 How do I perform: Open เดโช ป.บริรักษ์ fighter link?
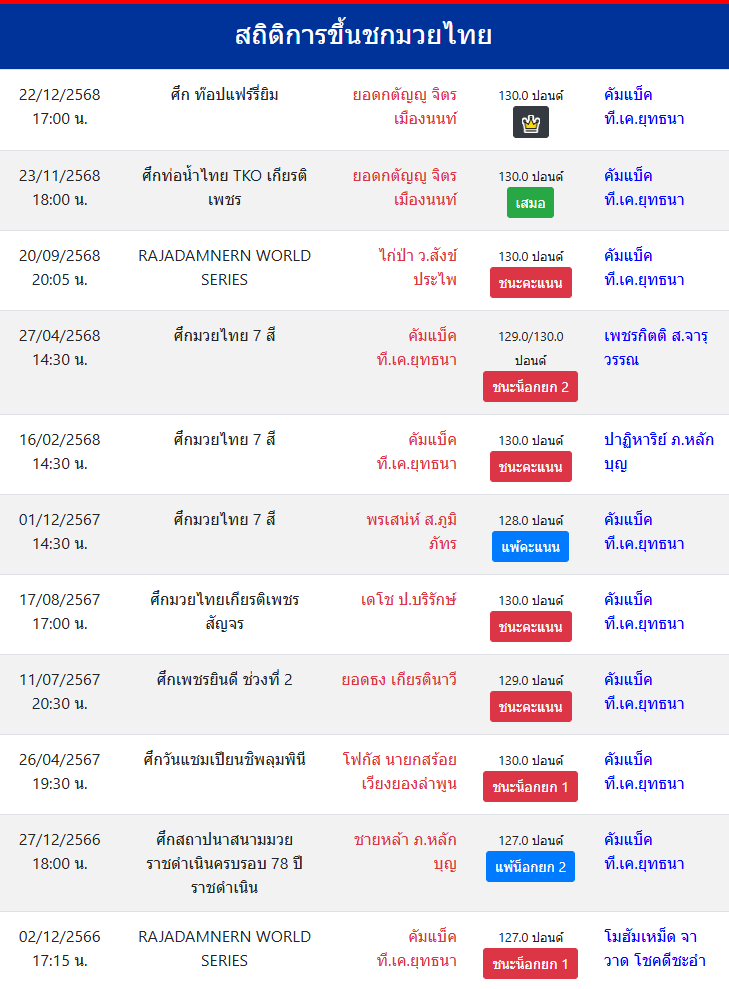408,600
